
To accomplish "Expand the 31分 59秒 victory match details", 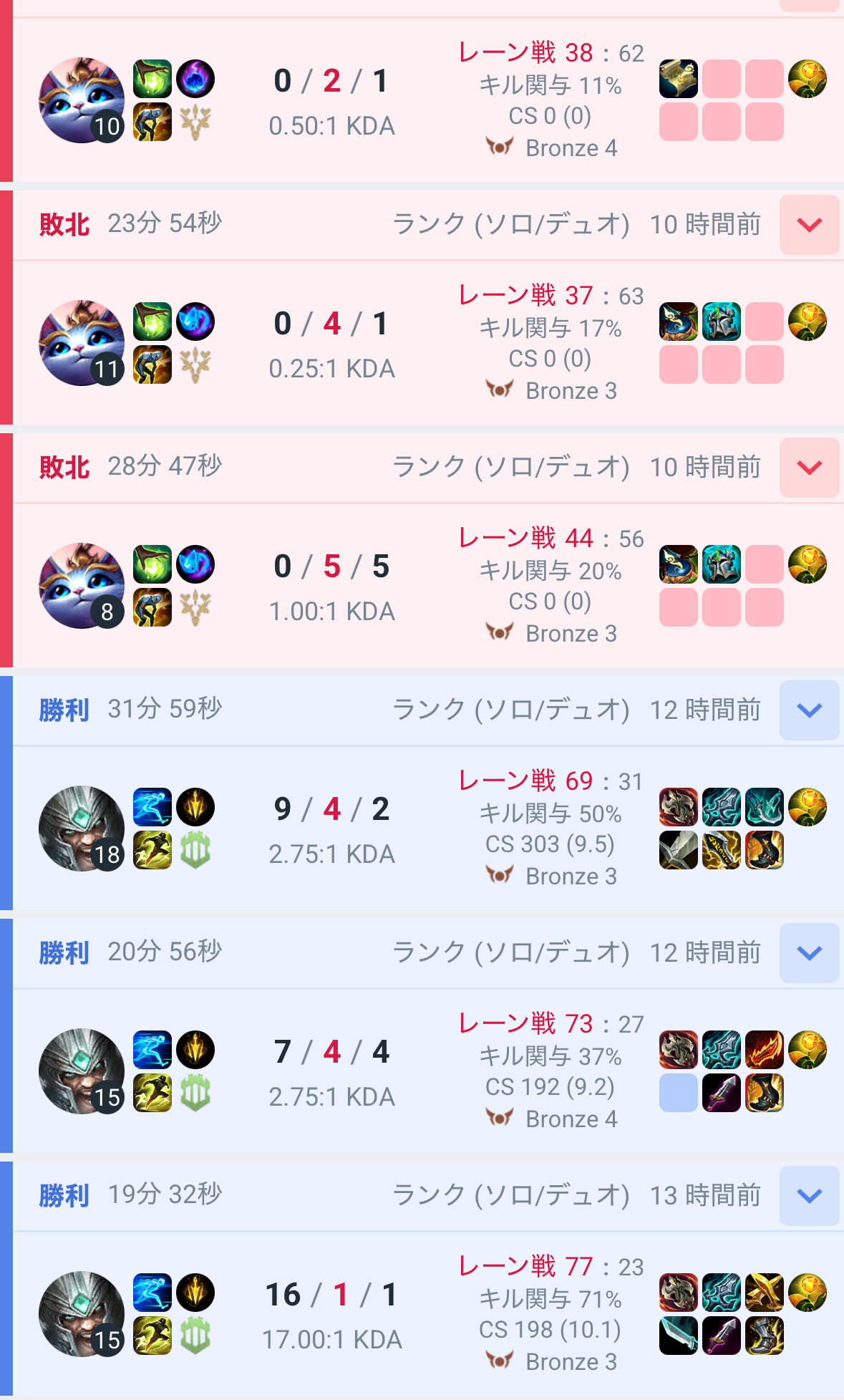I will point(809,710).
